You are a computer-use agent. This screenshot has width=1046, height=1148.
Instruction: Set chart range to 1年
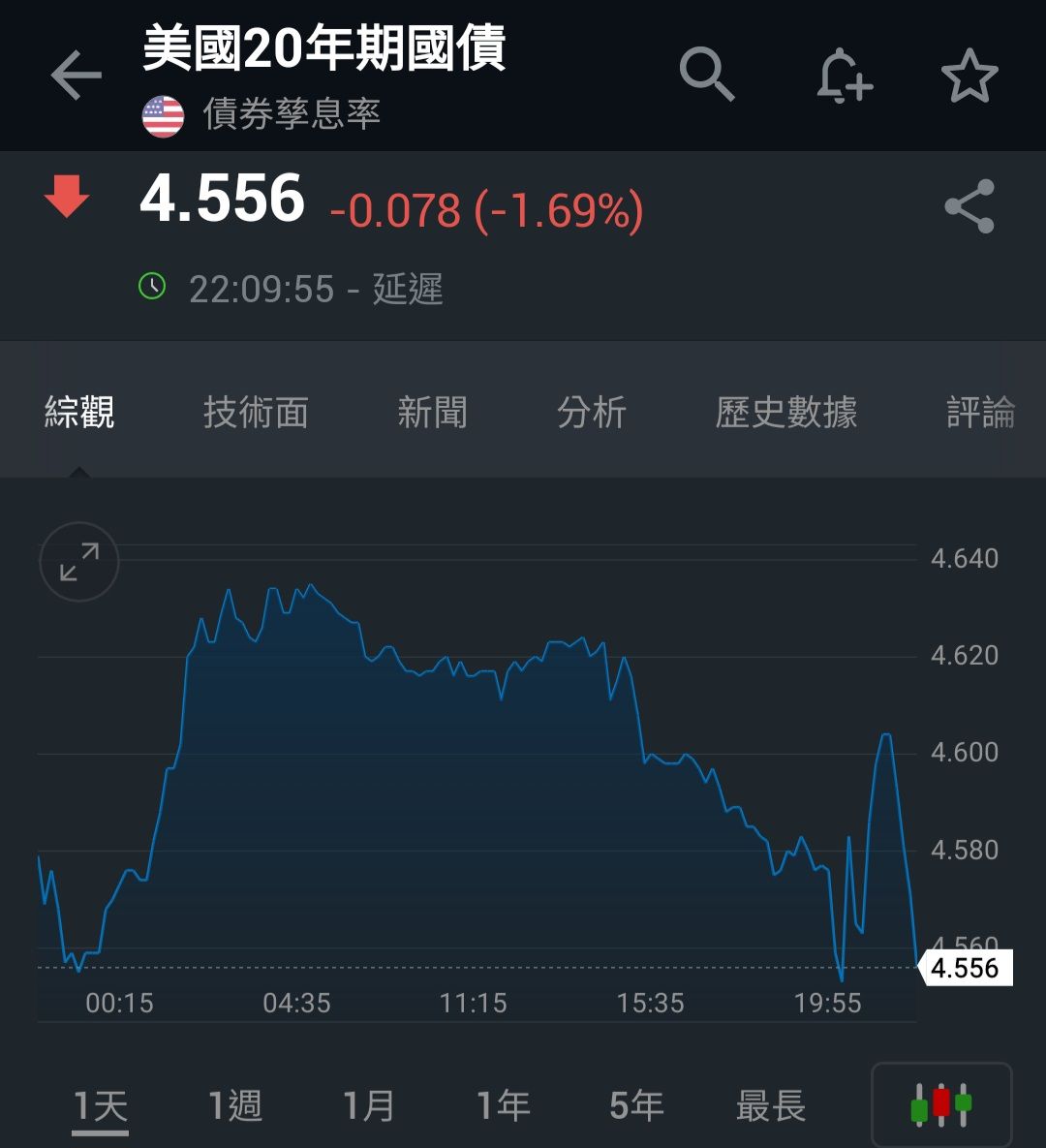coord(503,1105)
